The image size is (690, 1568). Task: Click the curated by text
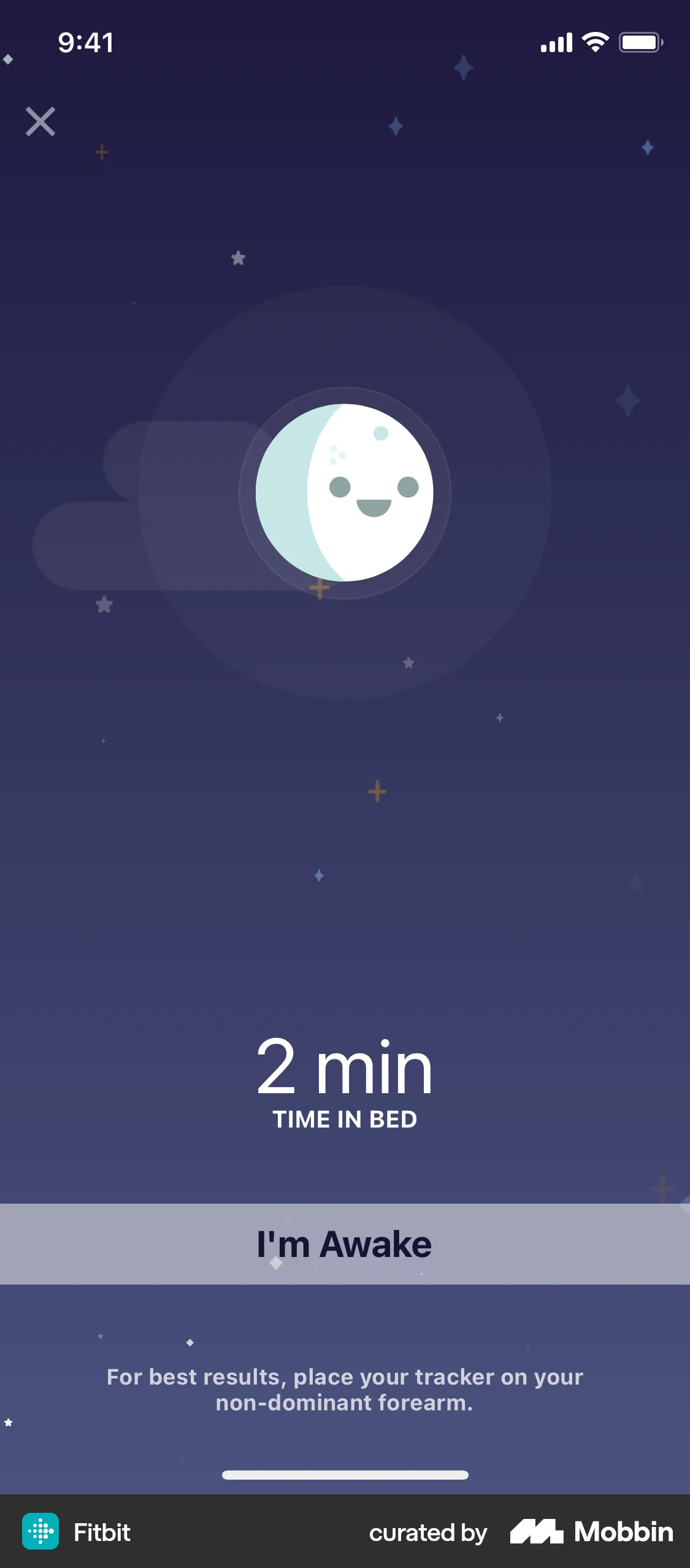(x=427, y=1532)
